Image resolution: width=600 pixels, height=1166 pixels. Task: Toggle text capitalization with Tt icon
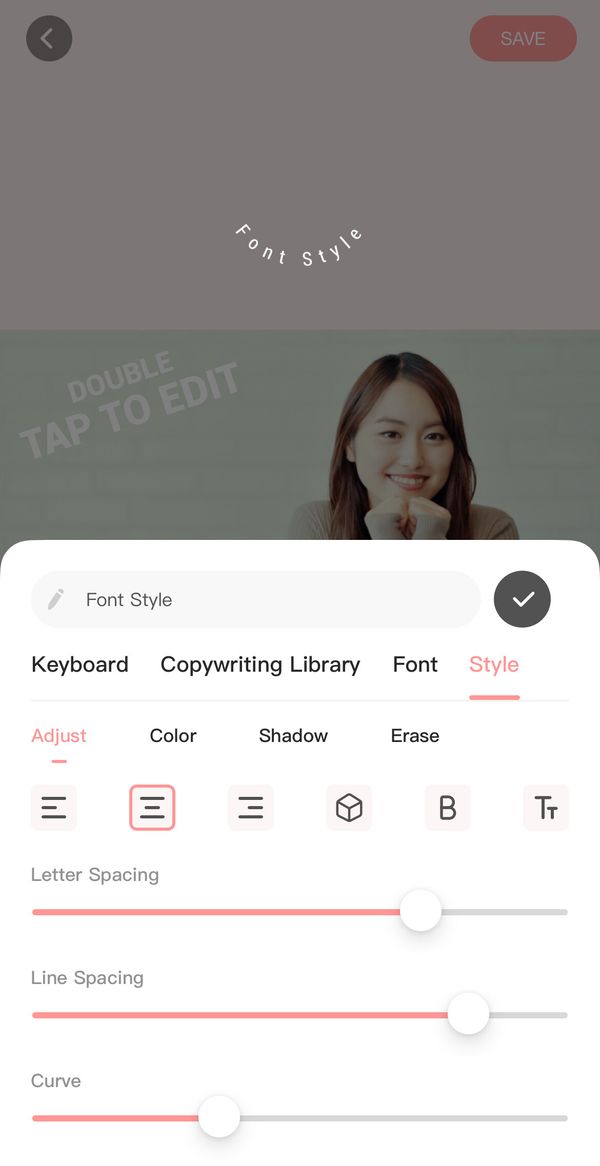click(x=546, y=808)
